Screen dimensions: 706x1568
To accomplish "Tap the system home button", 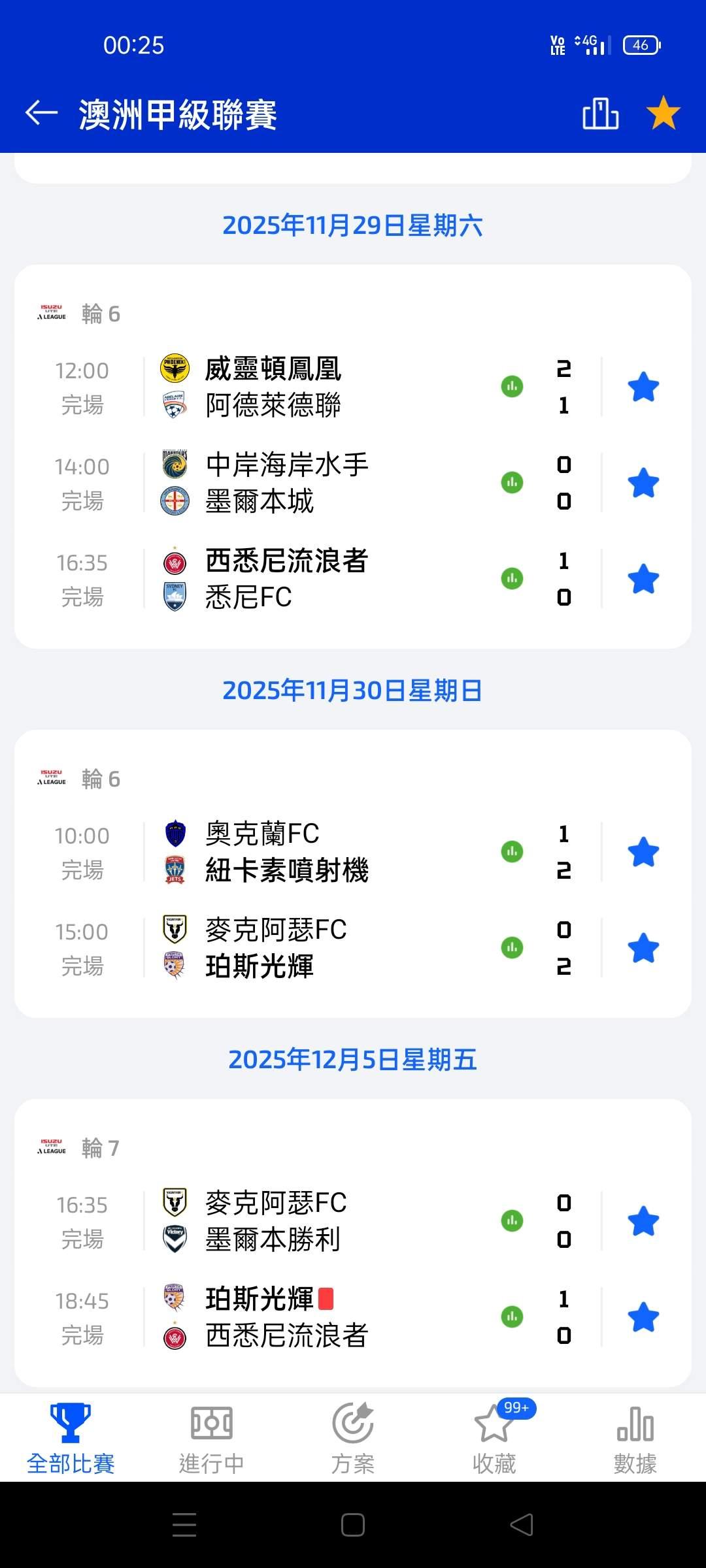I will pyautogui.click(x=353, y=1525).
